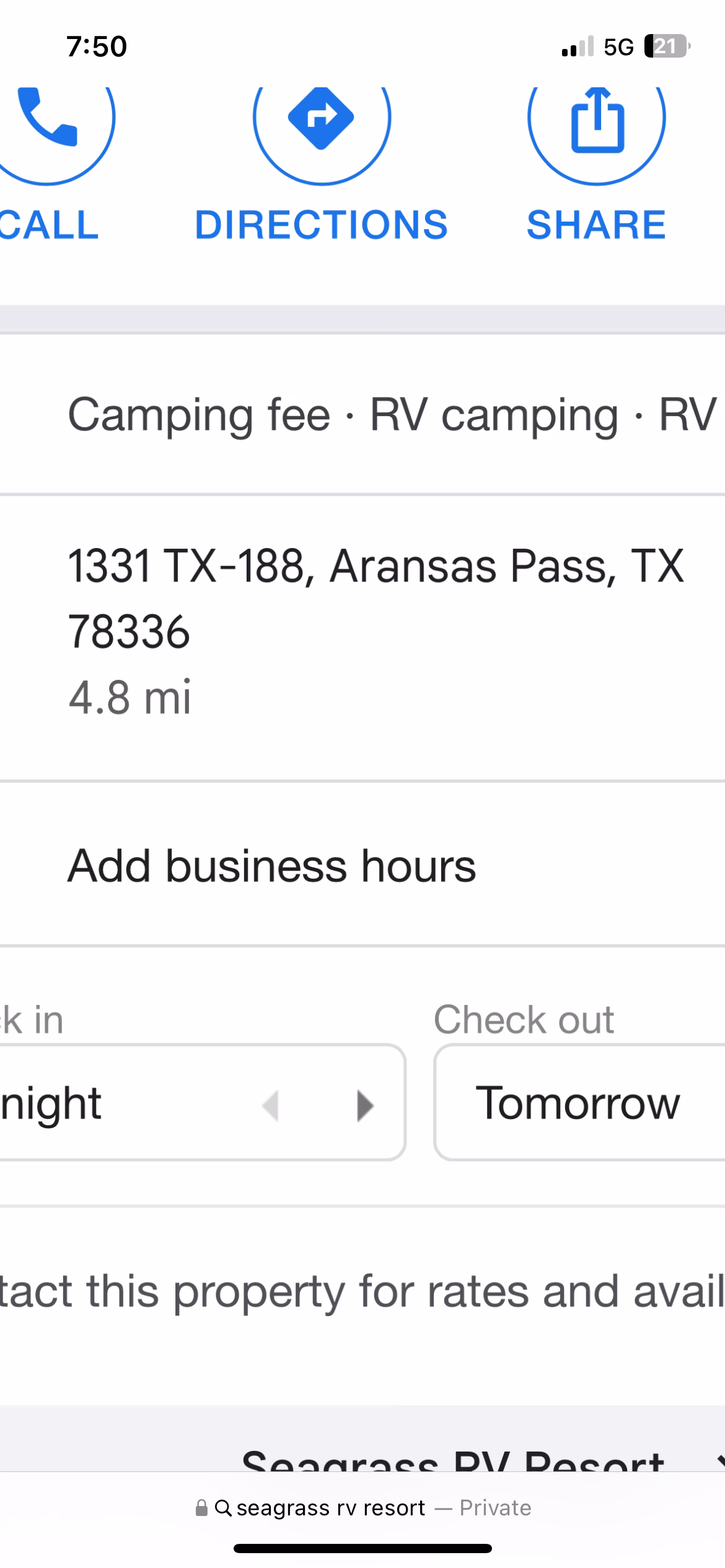Open the Check out date field showing Tomorrow
This screenshot has height=1568, width=725.
(578, 1103)
